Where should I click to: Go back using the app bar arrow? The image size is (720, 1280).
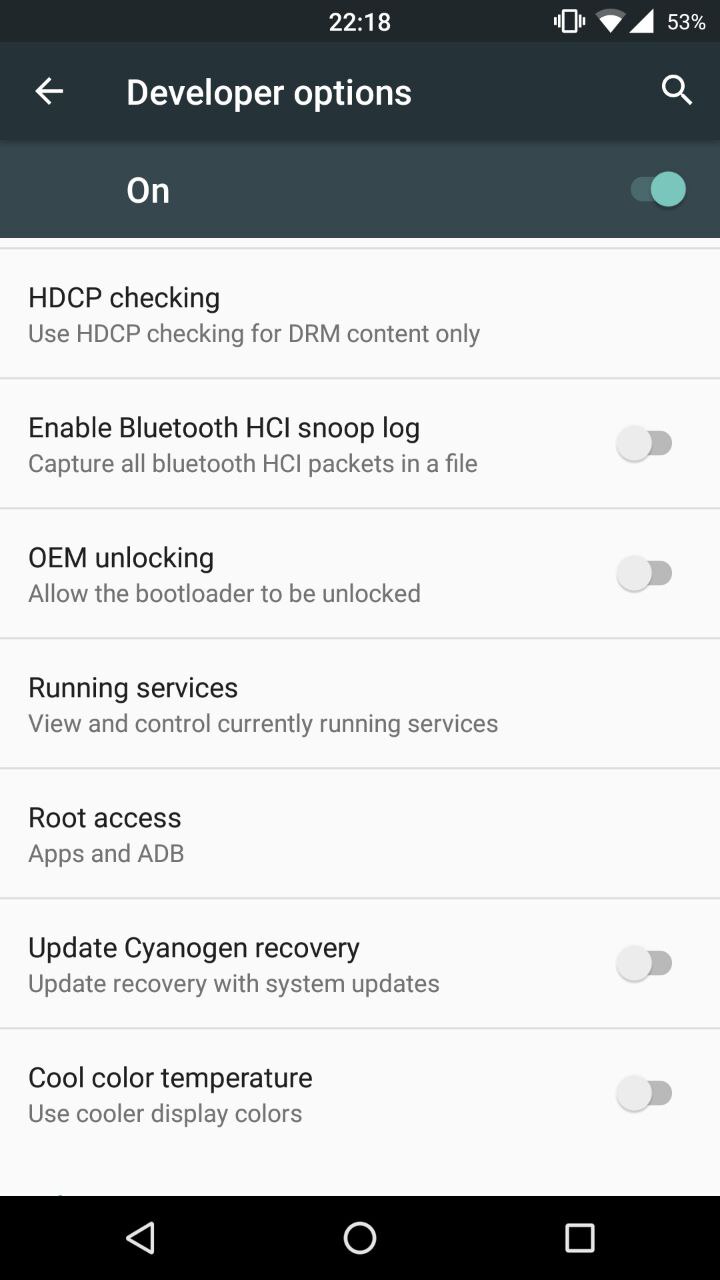click(x=49, y=91)
